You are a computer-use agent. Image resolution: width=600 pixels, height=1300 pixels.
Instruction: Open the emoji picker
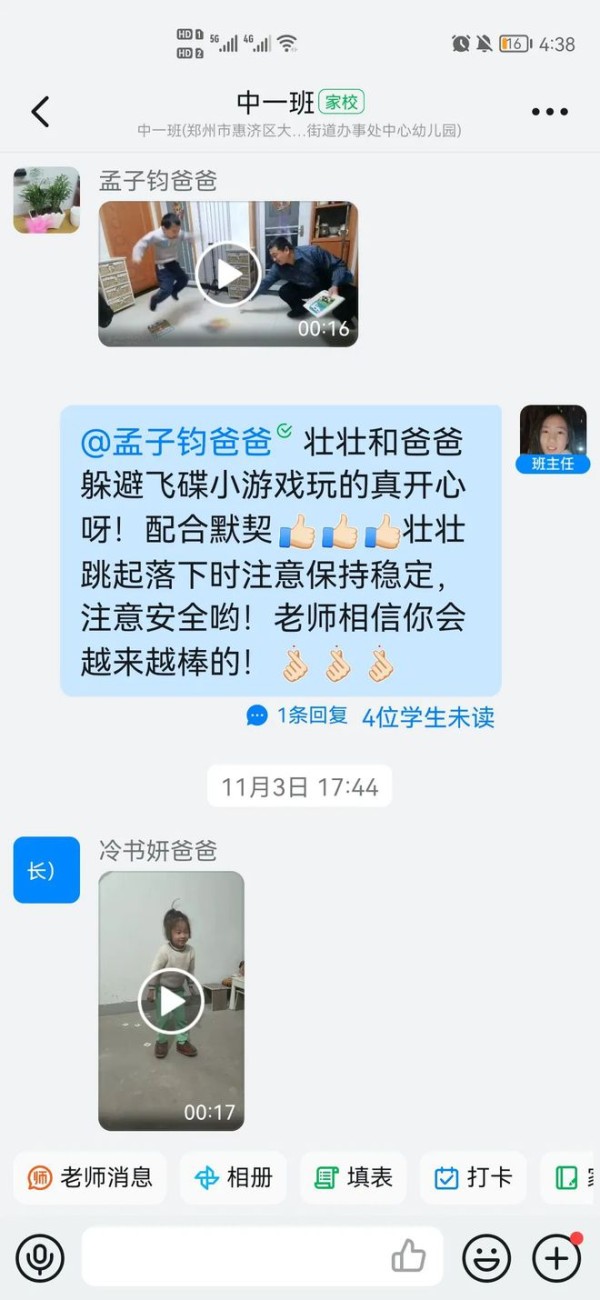pos(486,1257)
